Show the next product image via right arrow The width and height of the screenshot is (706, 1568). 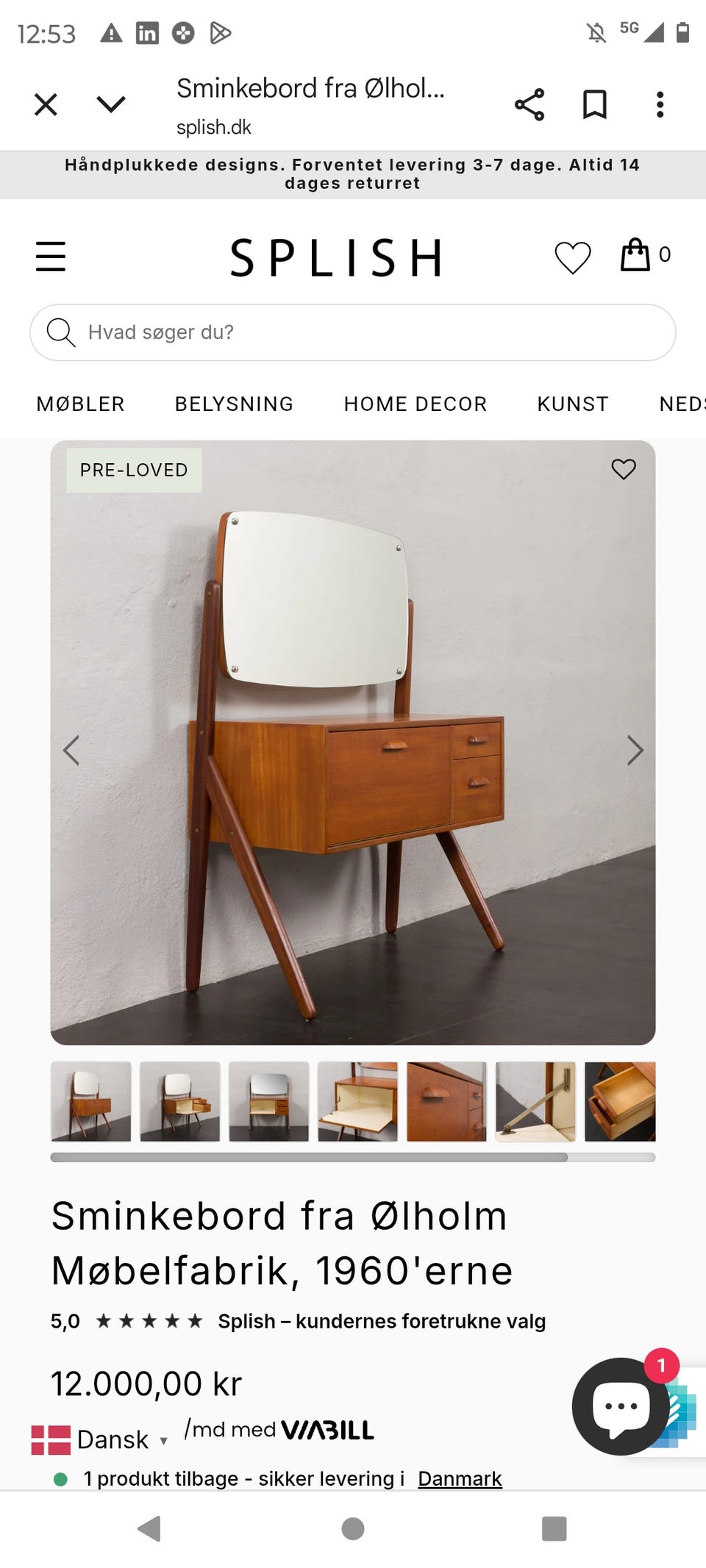click(x=635, y=751)
